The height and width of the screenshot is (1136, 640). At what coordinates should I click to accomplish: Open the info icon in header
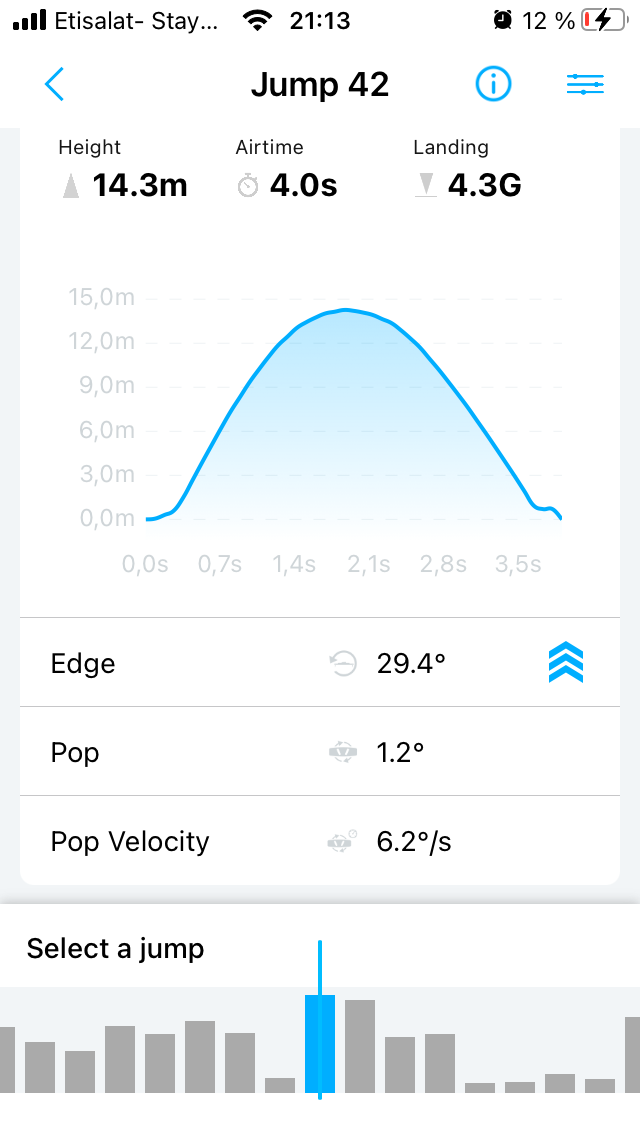pyautogui.click(x=493, y=85)
